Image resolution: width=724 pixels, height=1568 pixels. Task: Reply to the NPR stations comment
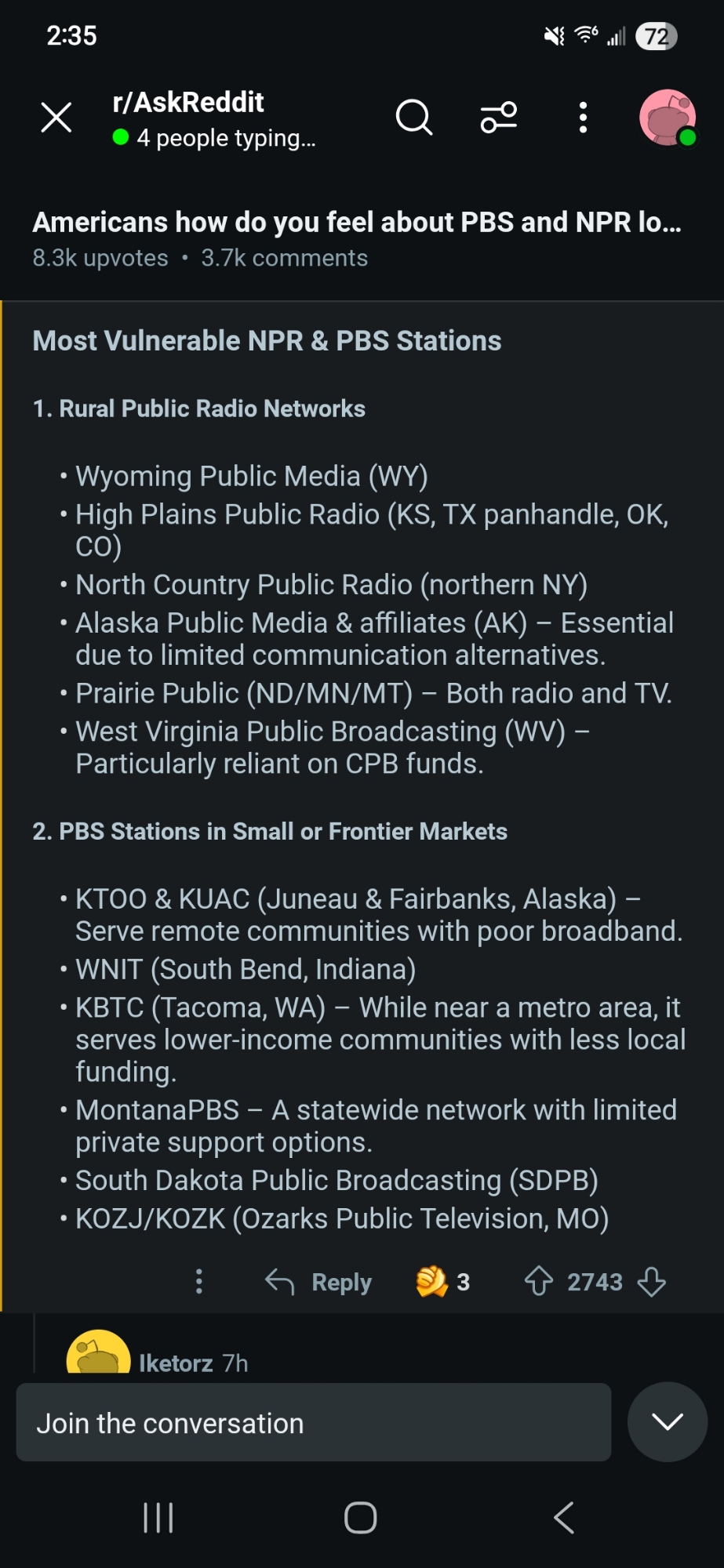[x=318, y=1282]
